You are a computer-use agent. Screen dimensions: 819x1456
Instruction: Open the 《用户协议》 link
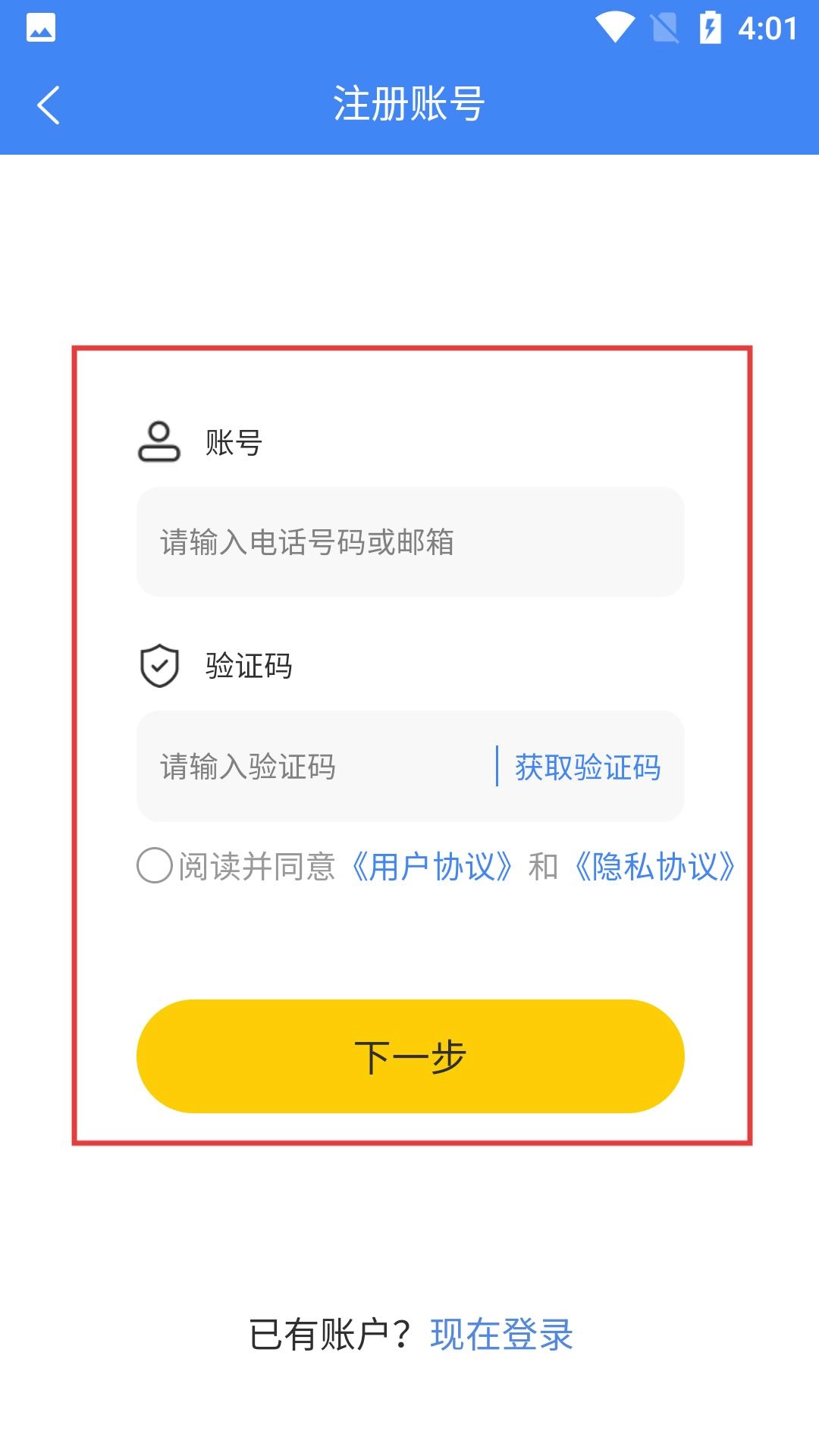point(432,866)
